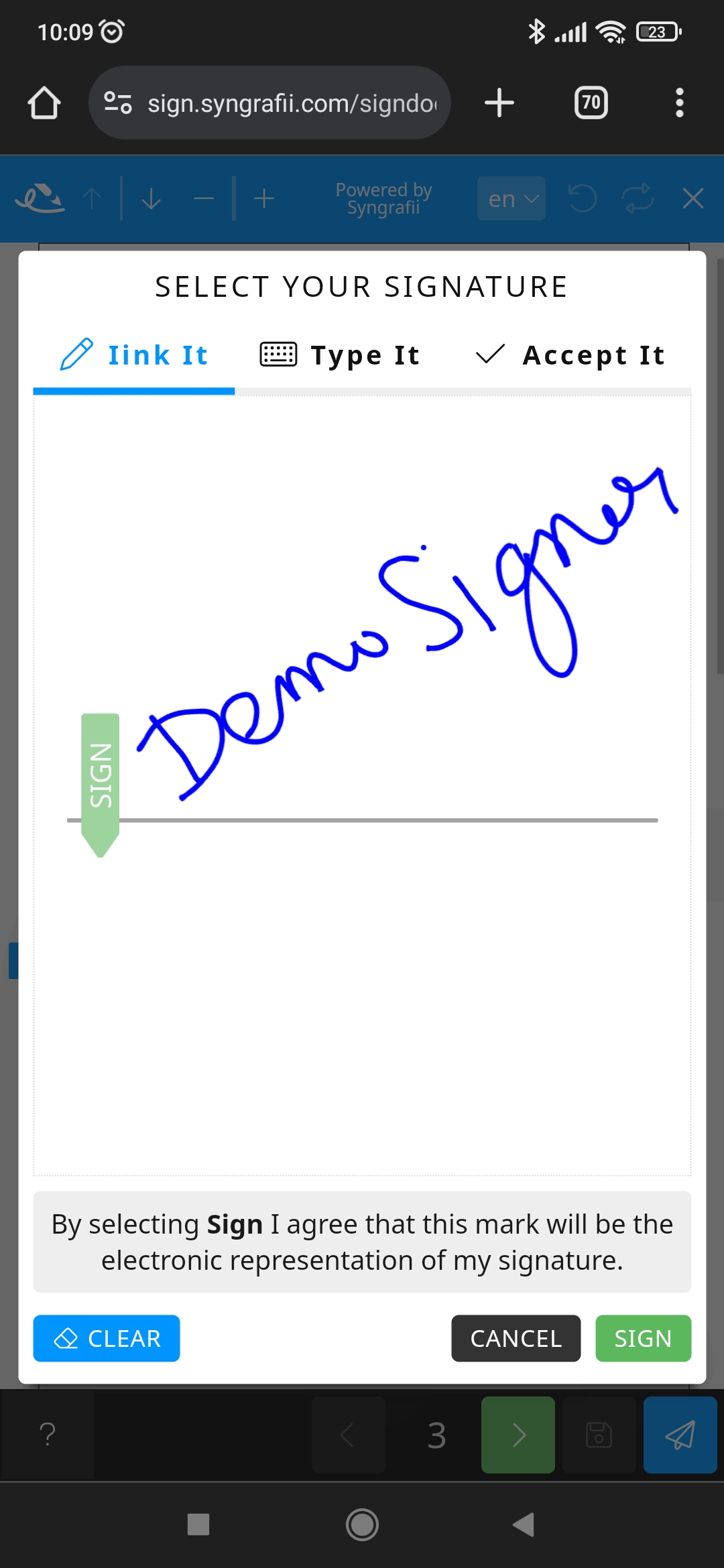This screenshot has width=724, height=1568.
Task: Click the redo arrow icon
Action: tap(637, 198)
